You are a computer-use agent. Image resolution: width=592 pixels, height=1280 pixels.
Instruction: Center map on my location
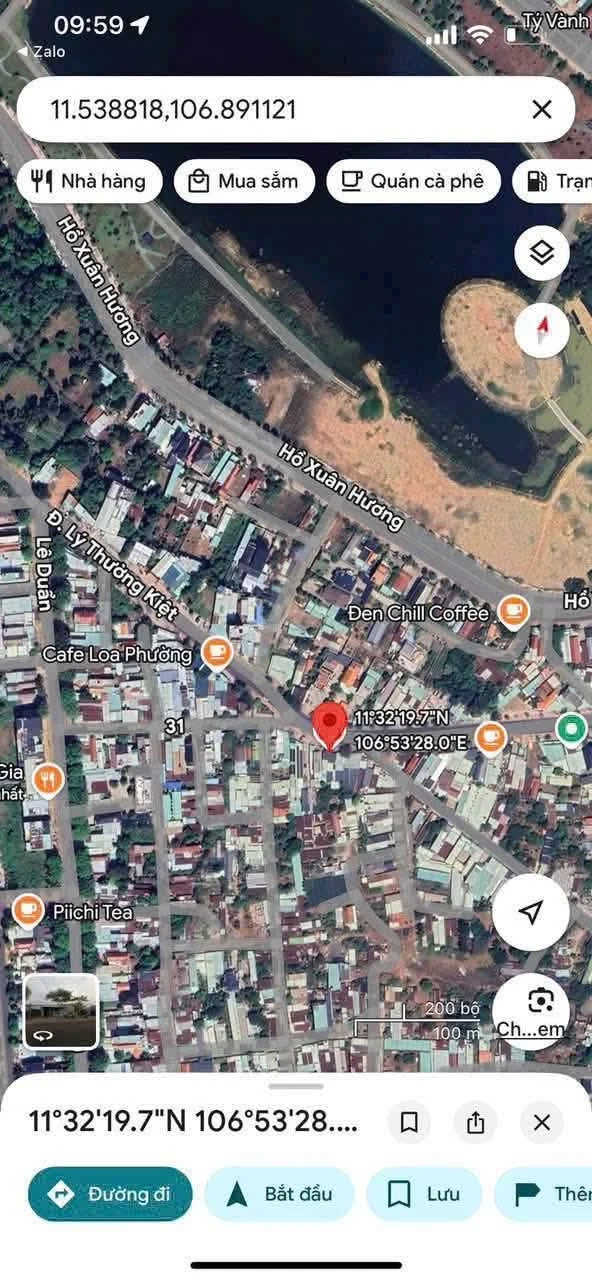coord(531,911)
